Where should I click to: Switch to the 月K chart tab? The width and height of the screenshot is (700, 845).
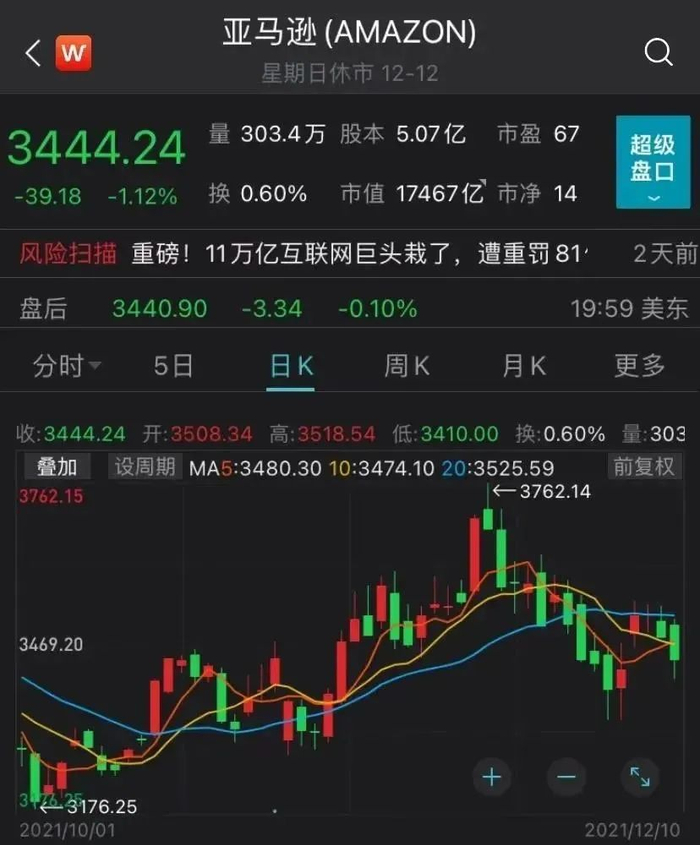524,366
